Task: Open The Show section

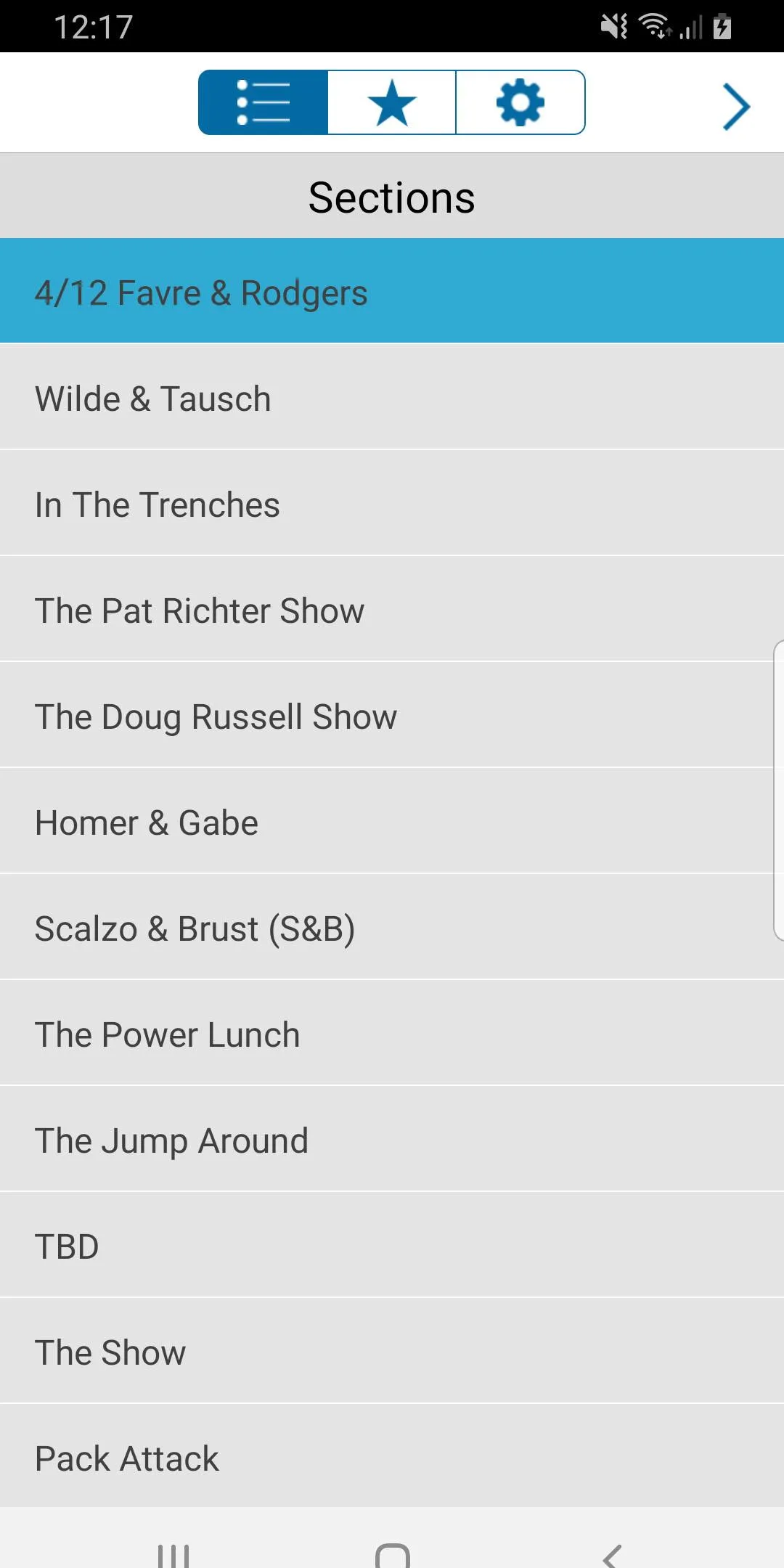Action: 392,1352
